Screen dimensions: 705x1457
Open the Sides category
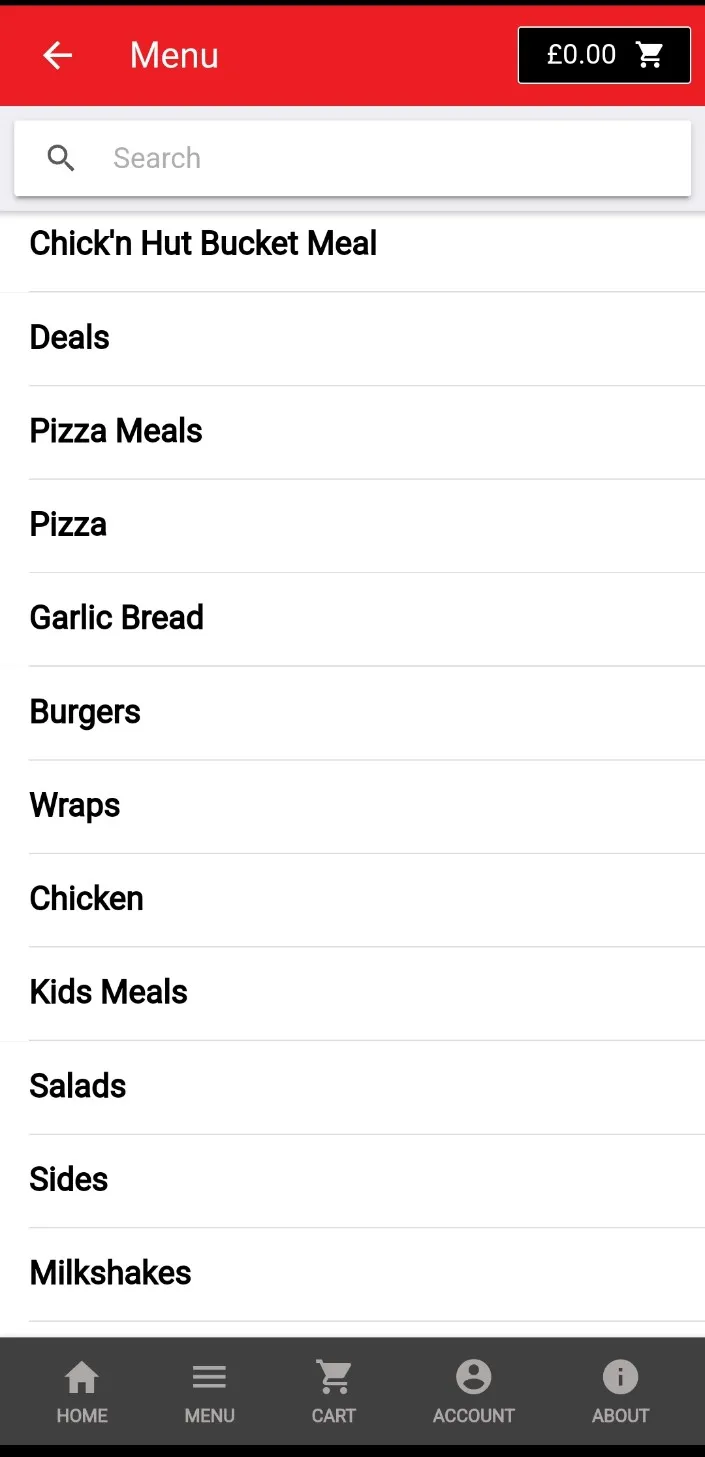coord(352,1180)
